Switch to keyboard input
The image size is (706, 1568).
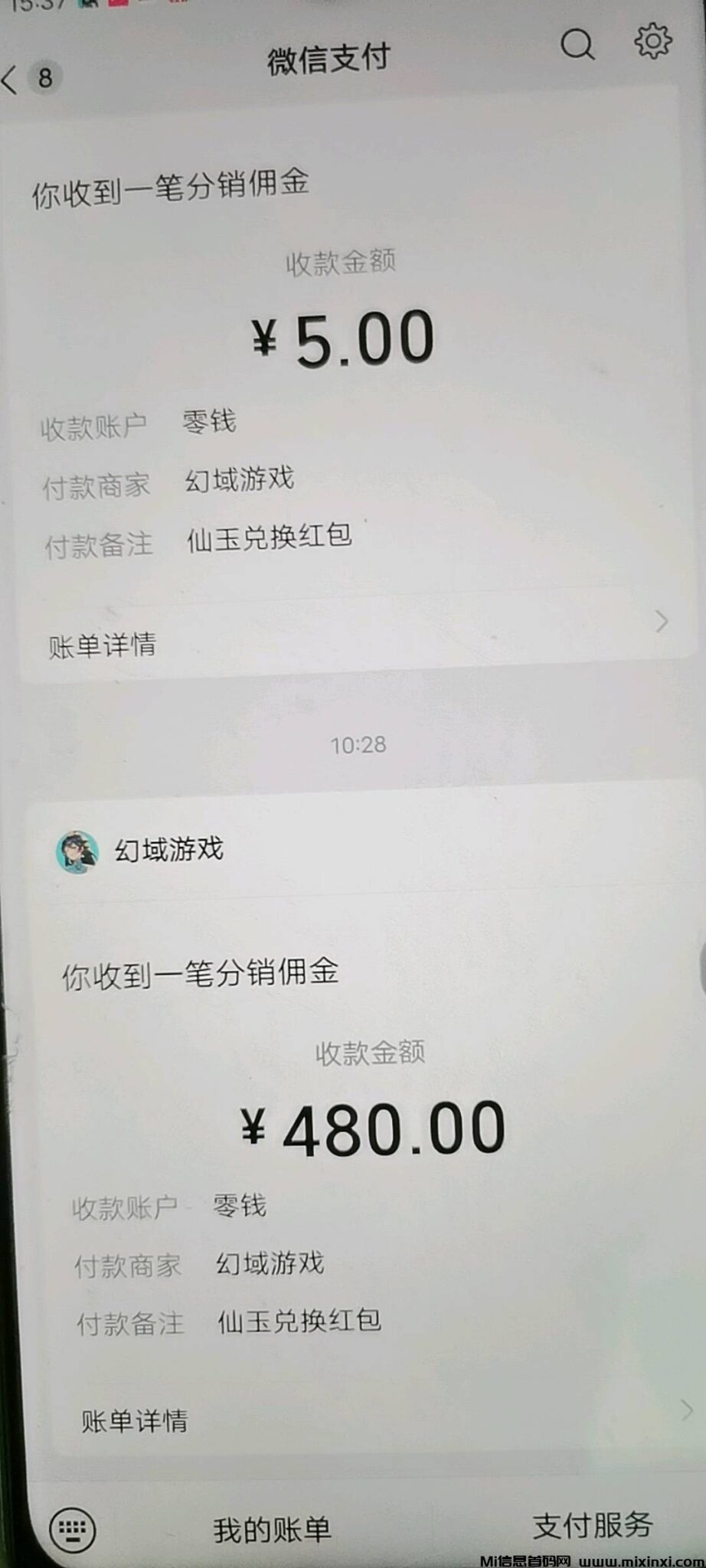point(73,1528)
